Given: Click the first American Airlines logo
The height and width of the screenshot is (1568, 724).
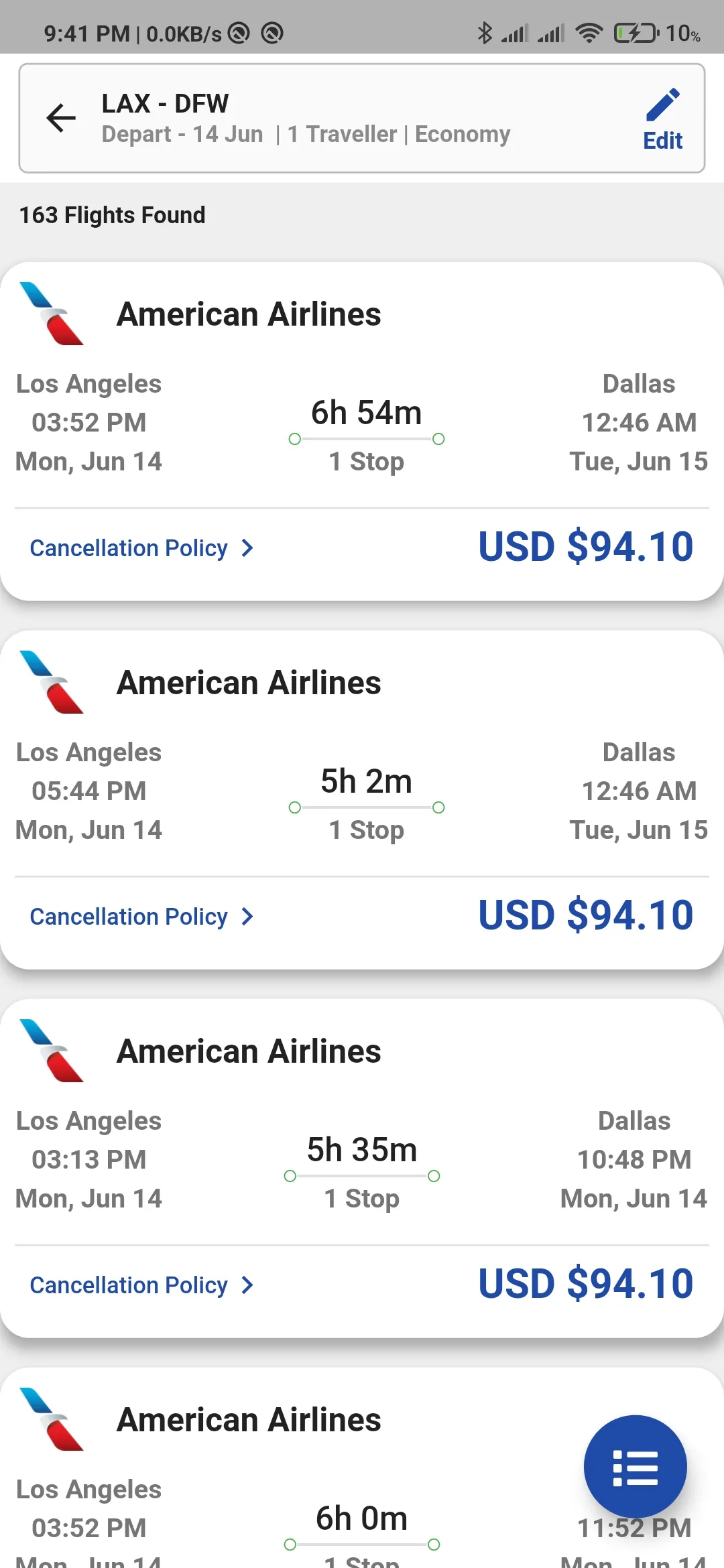Looking at the screenshot, I should (x=52, y=314).
